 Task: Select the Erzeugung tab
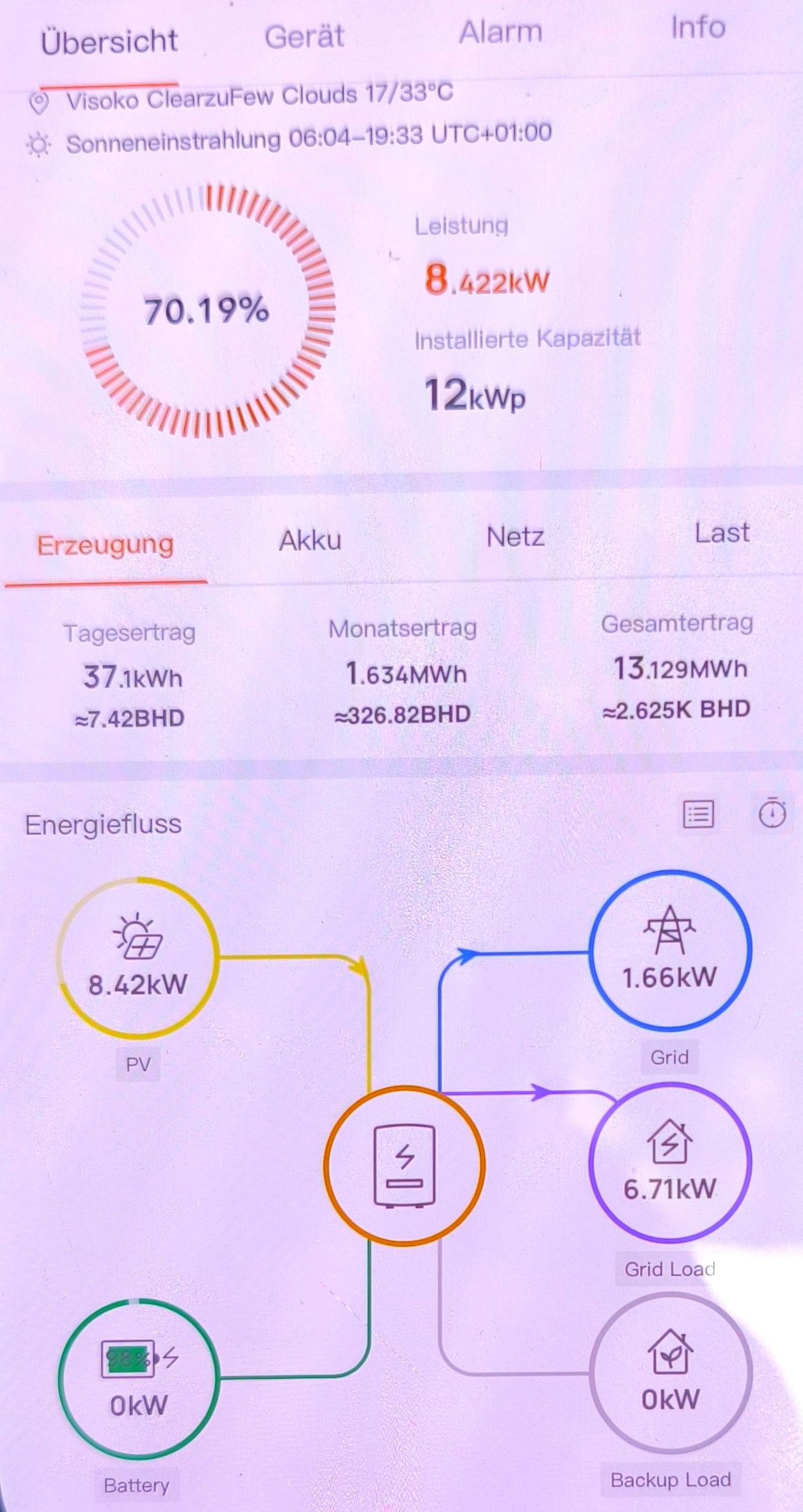[x=105, y=545]
